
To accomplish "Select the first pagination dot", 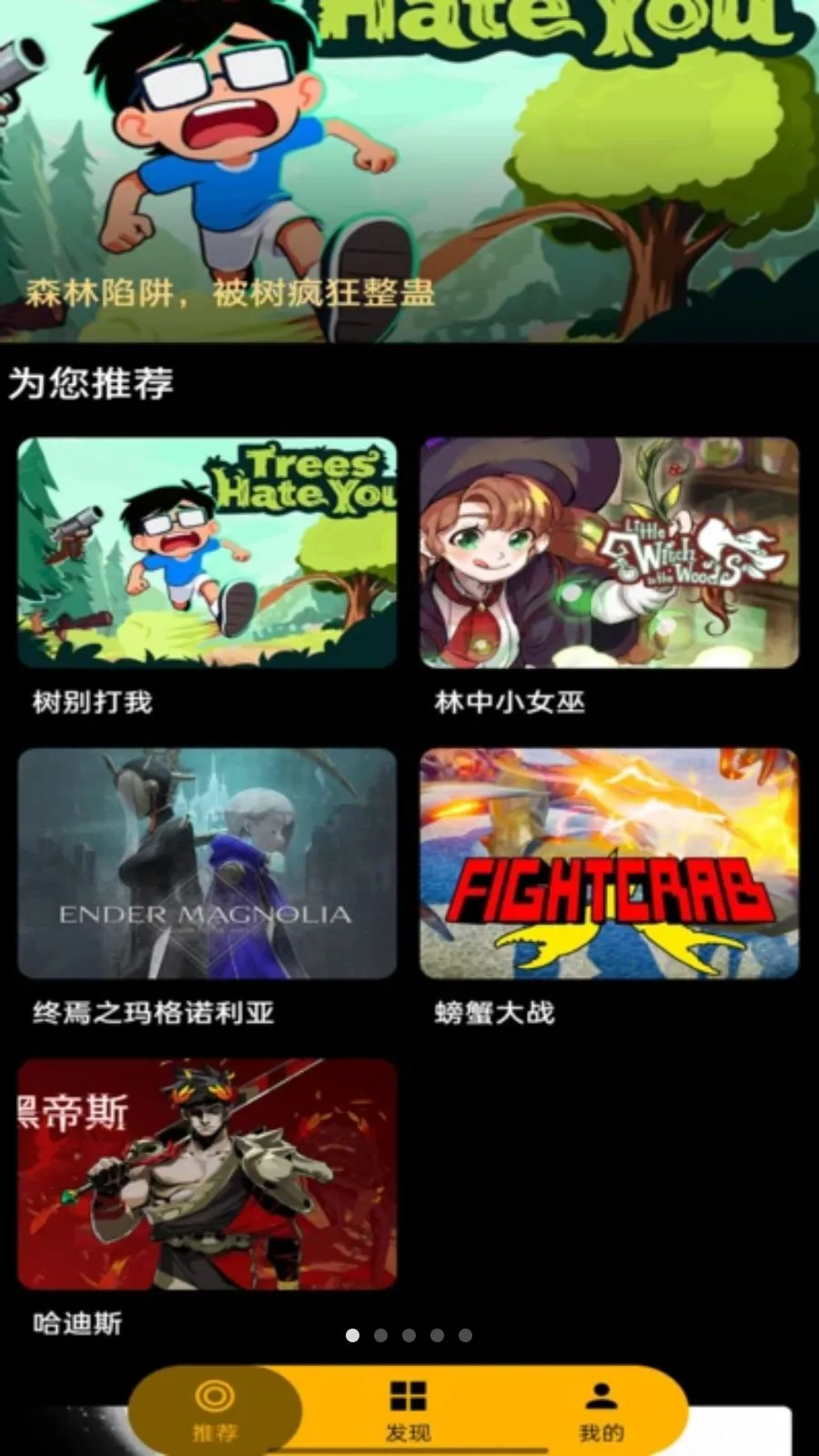I will point(352,1334).
